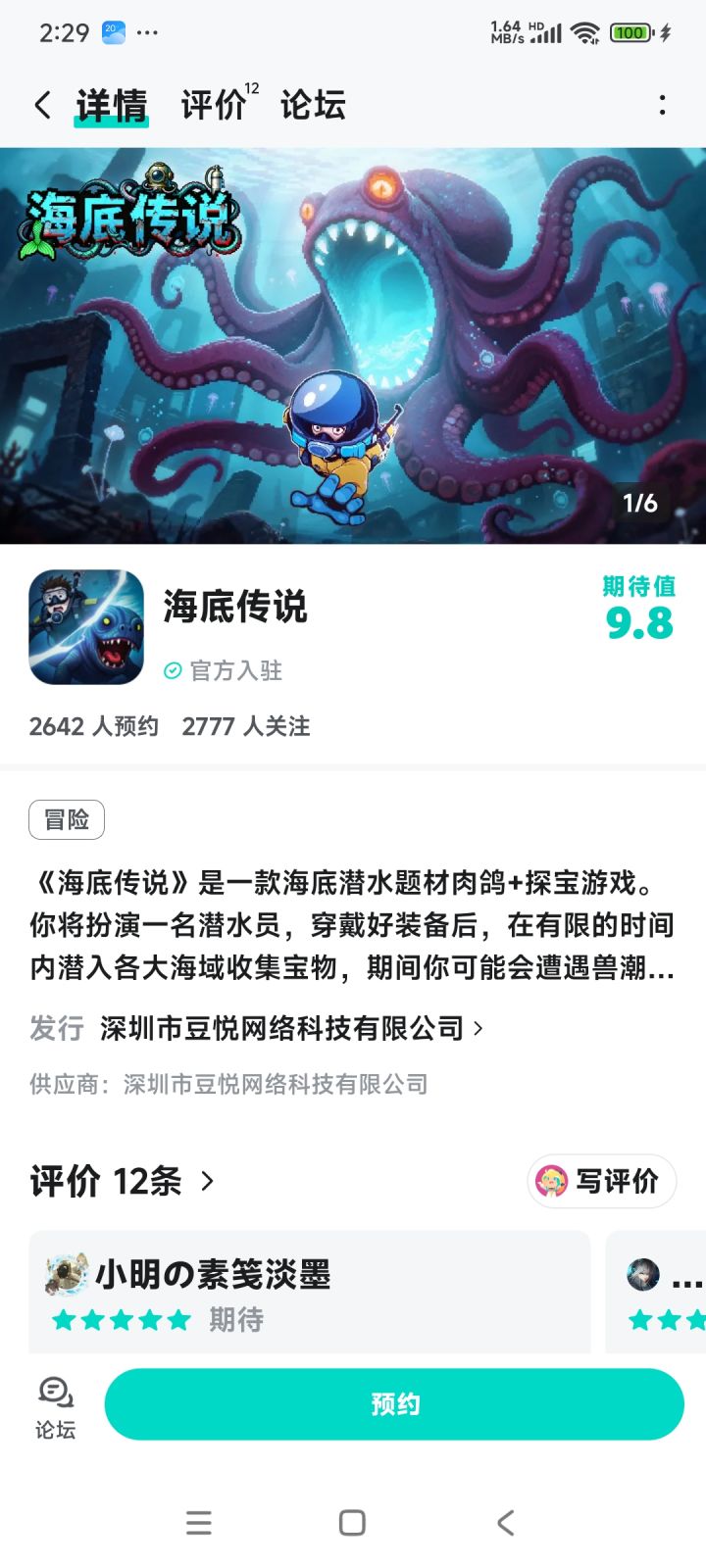The width and height of the screenshot is (706, 1568).
Task: Tap the 冒险 genre tag
Action: click(66, 819)
